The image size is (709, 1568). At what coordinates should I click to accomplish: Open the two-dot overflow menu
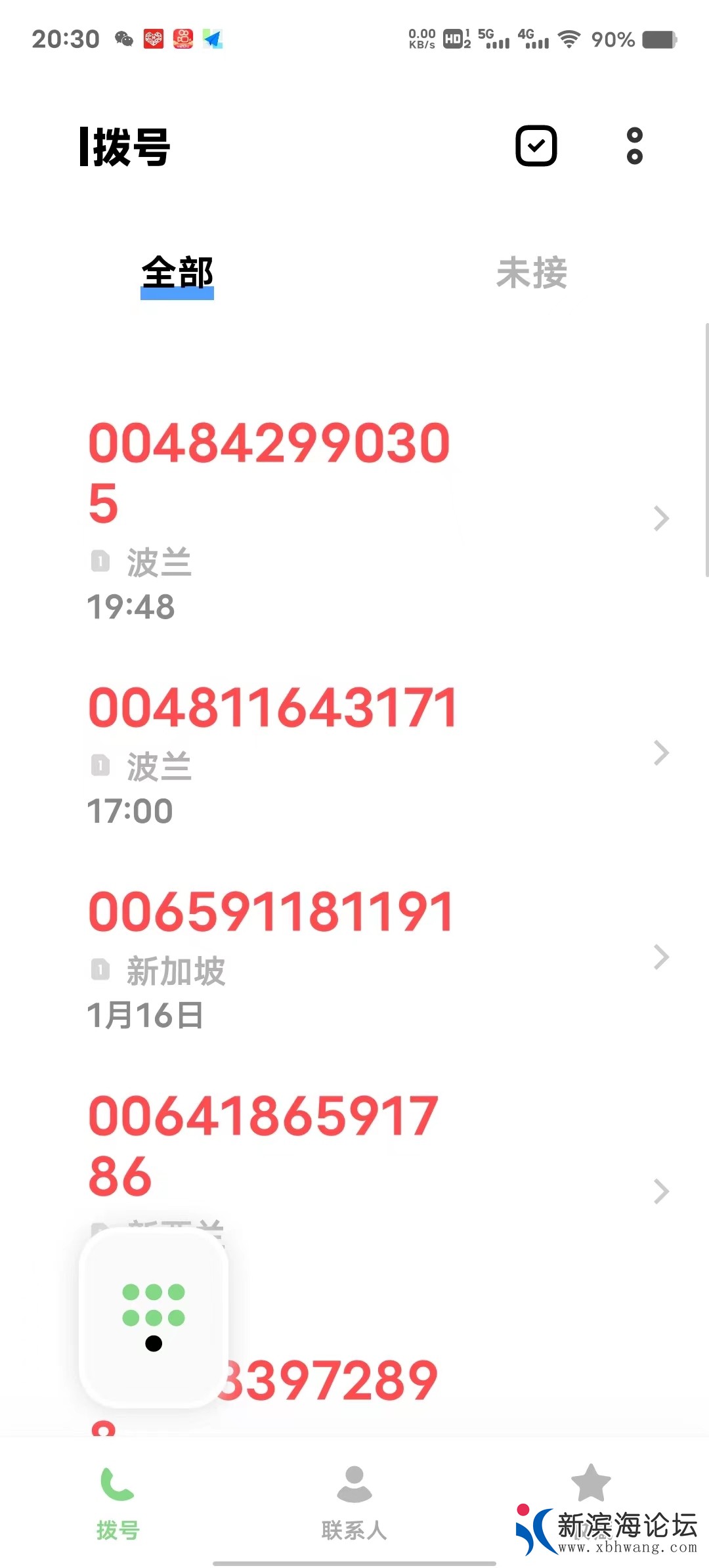click(x=634, y=146)
